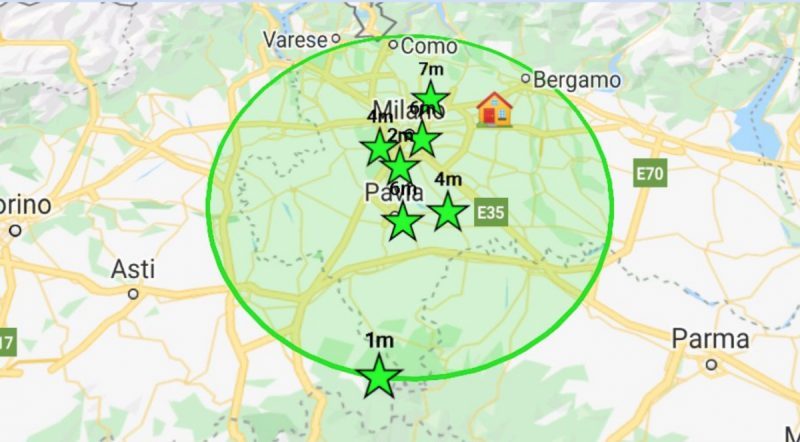Tap the 4m star beside E35
Image resolution: width=800 pixels, height=442 pixels.
coord(447,212)
